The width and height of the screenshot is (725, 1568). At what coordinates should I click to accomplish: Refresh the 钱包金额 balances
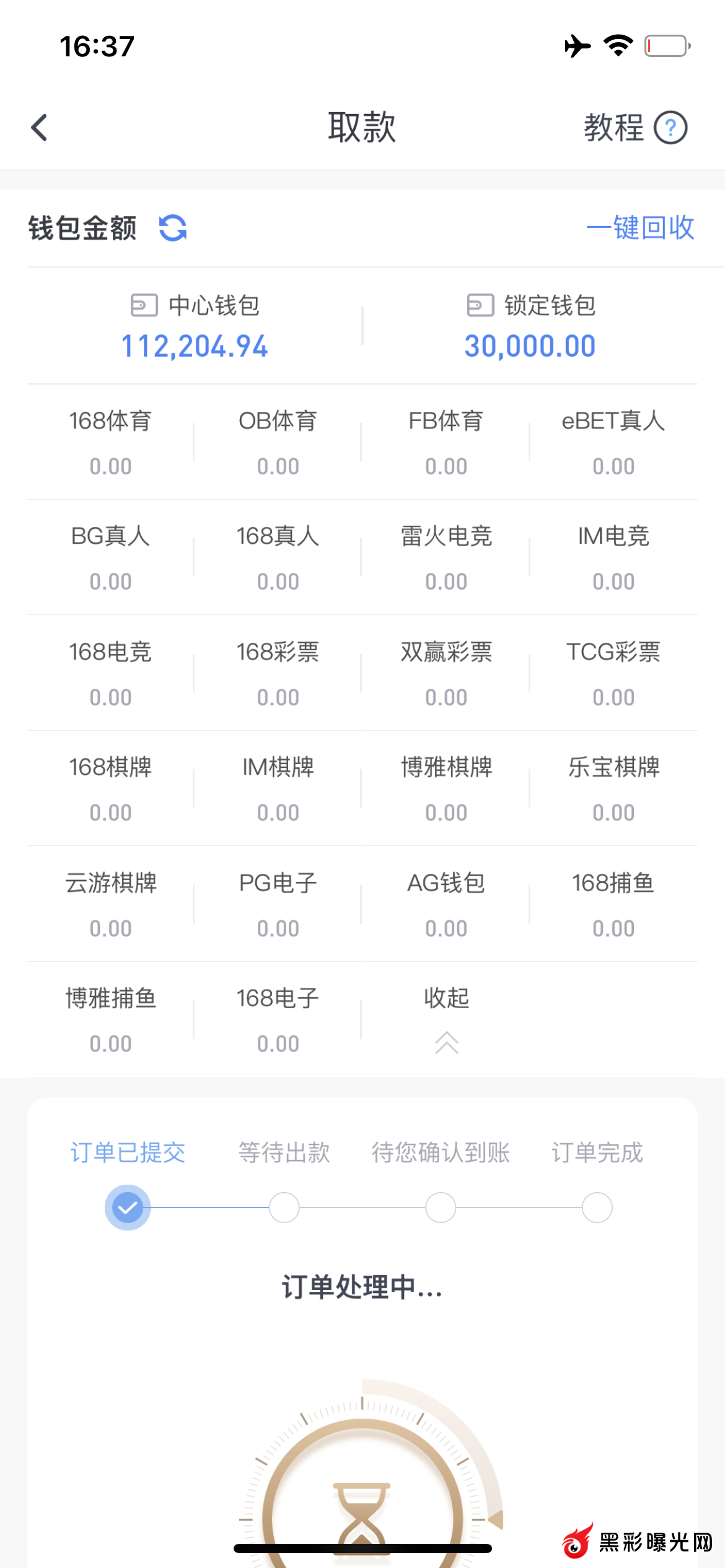click(x=173, y=228)
